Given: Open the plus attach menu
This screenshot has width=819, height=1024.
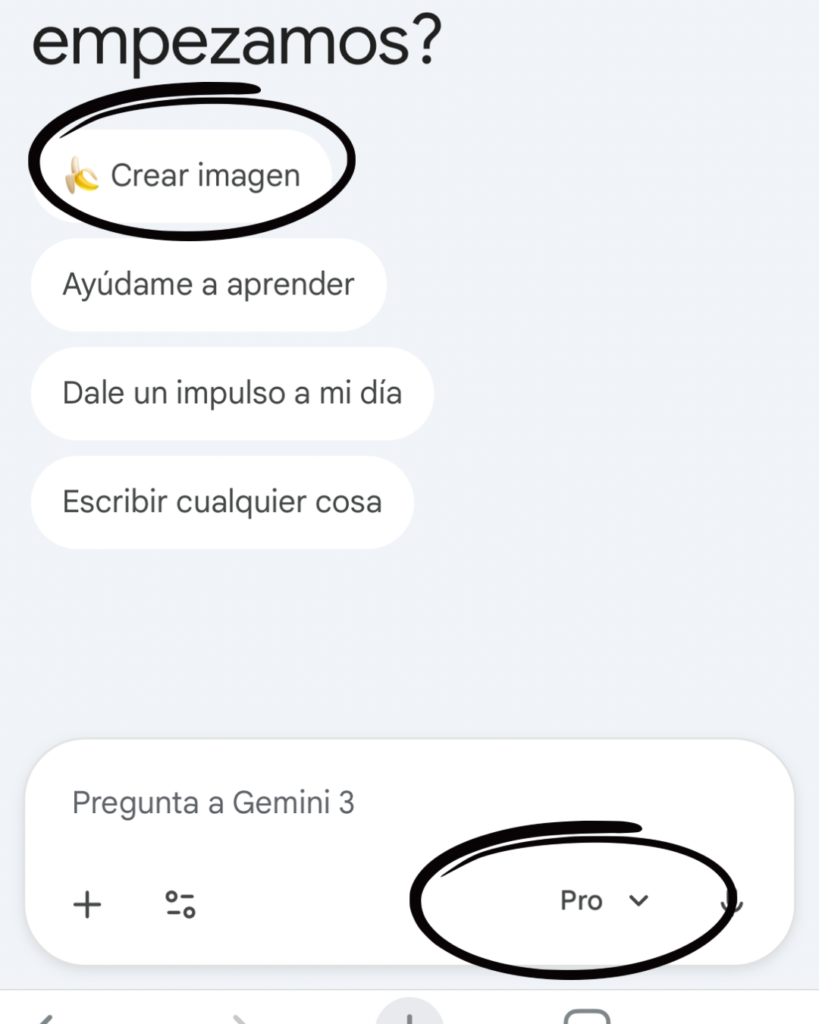Looking at the screenshot, I should coord(88,905).
